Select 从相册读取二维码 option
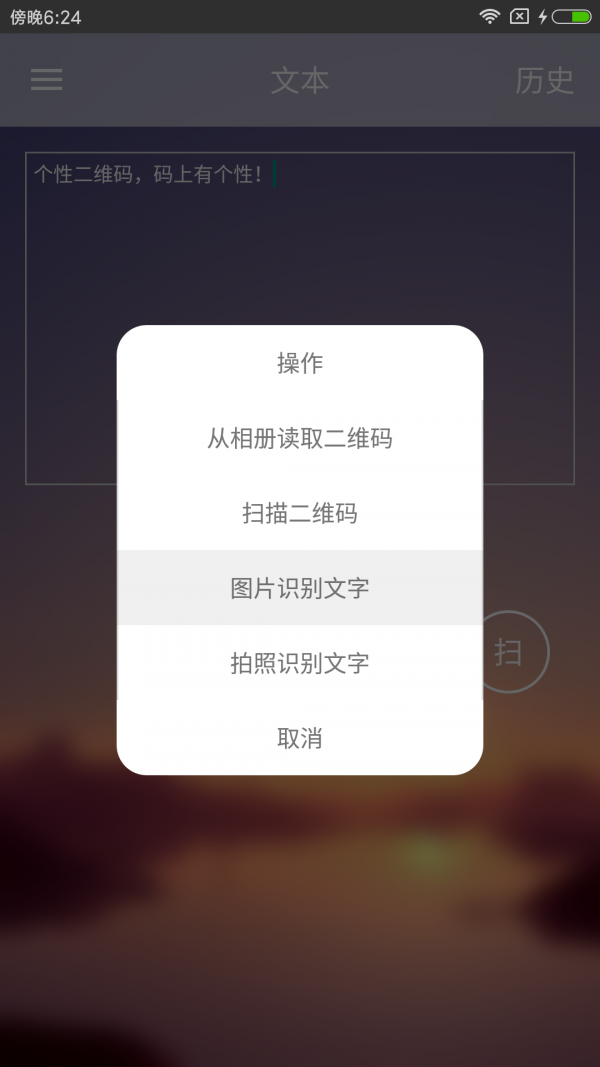 click(300, 438)
